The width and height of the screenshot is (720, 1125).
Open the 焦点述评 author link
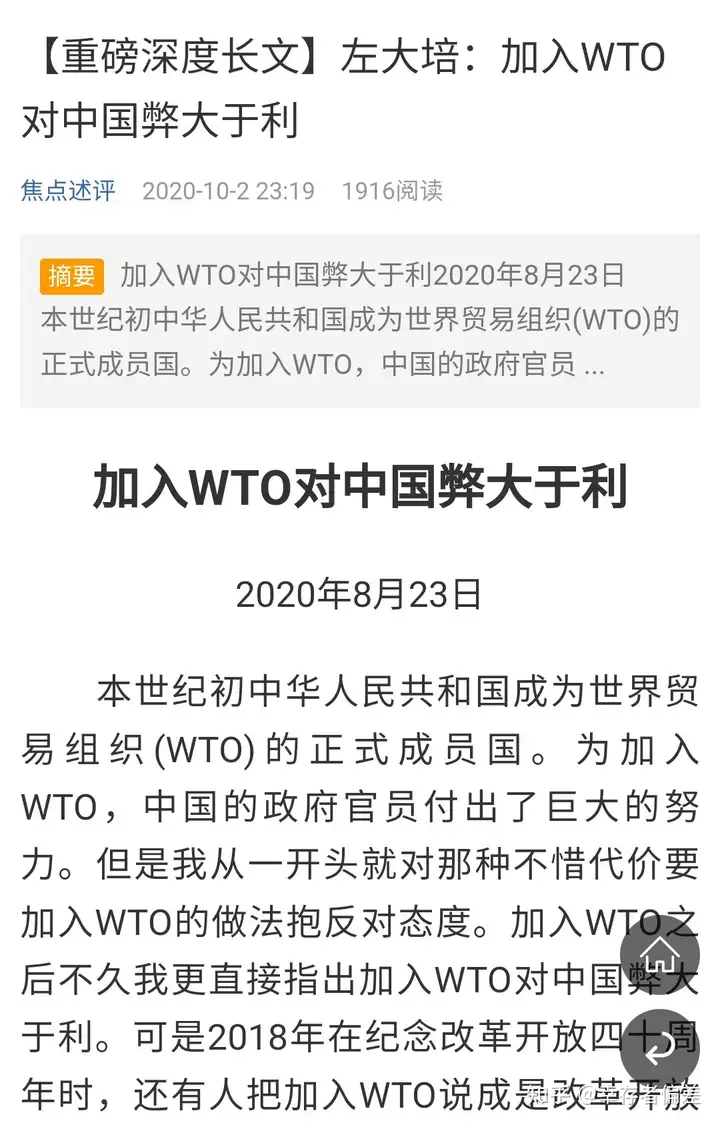pyautogui.click(x=68, y=190)
